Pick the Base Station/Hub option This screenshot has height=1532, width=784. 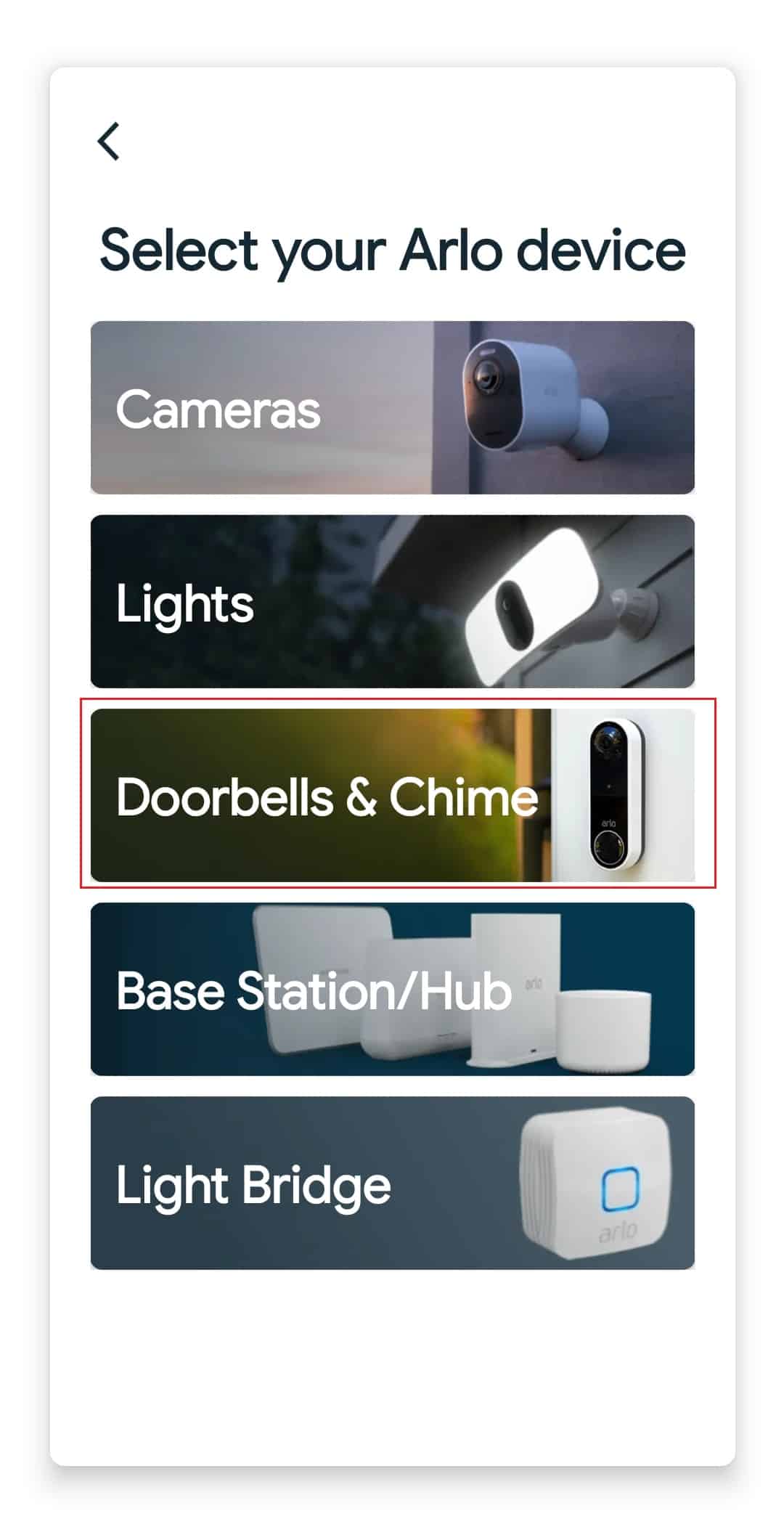392,990
